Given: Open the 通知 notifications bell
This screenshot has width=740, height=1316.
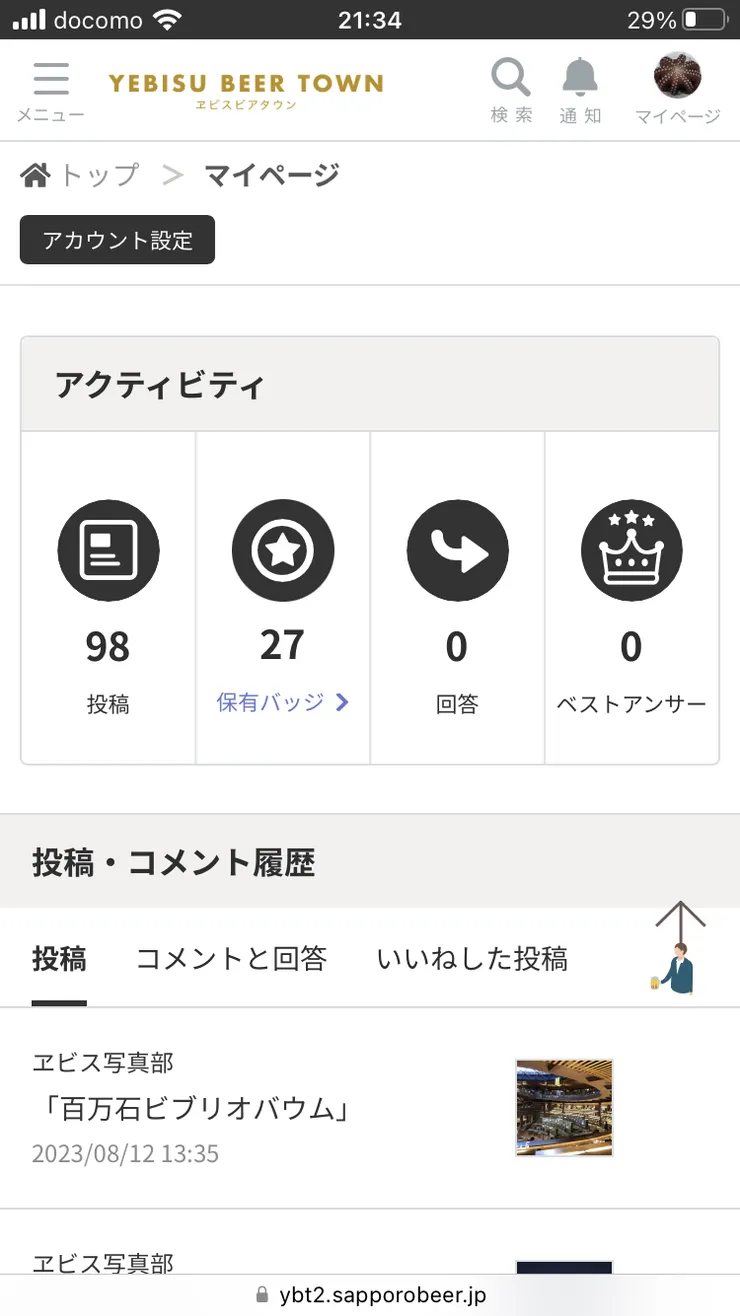Looking at the screenshot, I should coord(580,90).
